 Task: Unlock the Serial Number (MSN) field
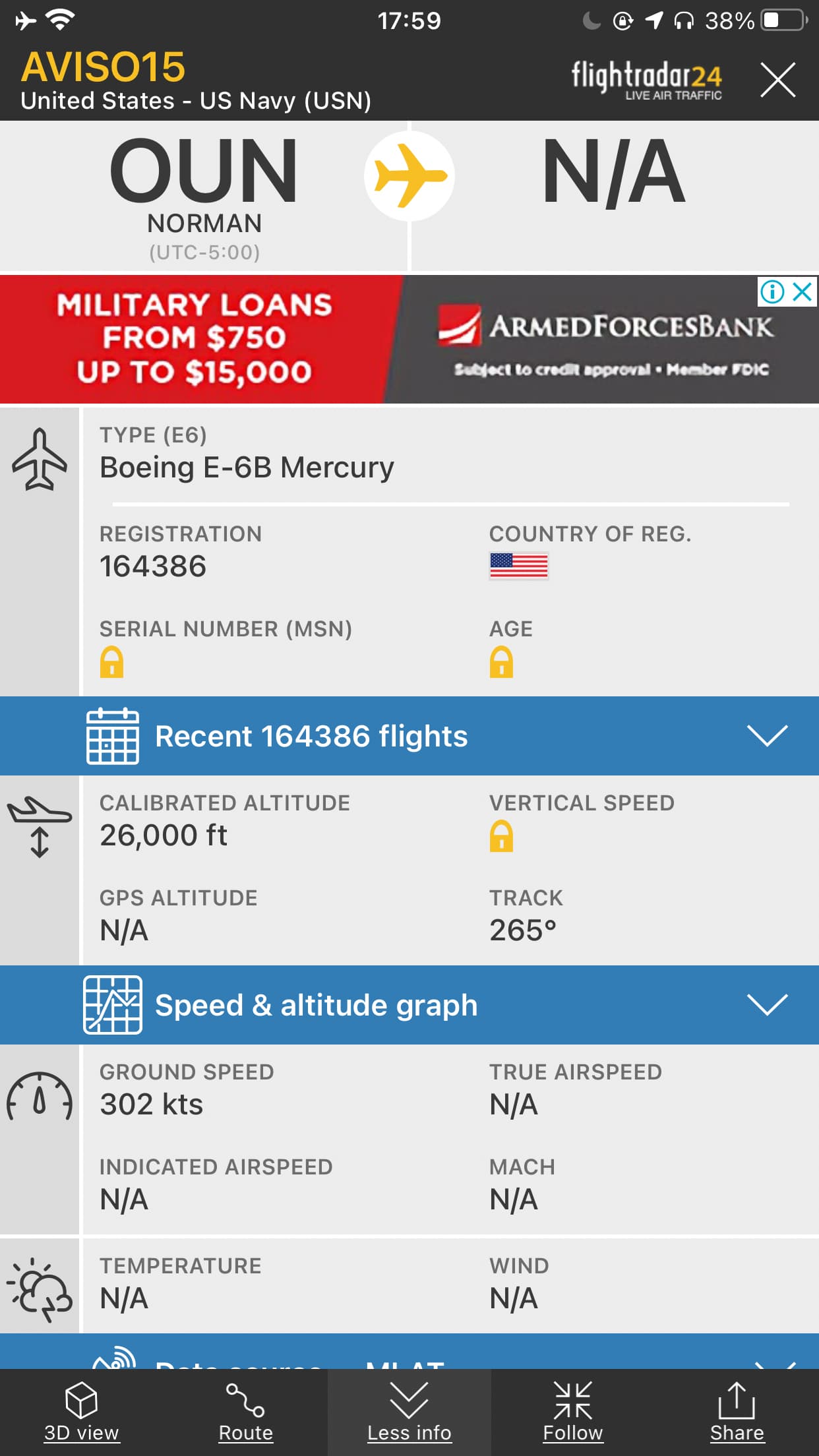point(111,662)
